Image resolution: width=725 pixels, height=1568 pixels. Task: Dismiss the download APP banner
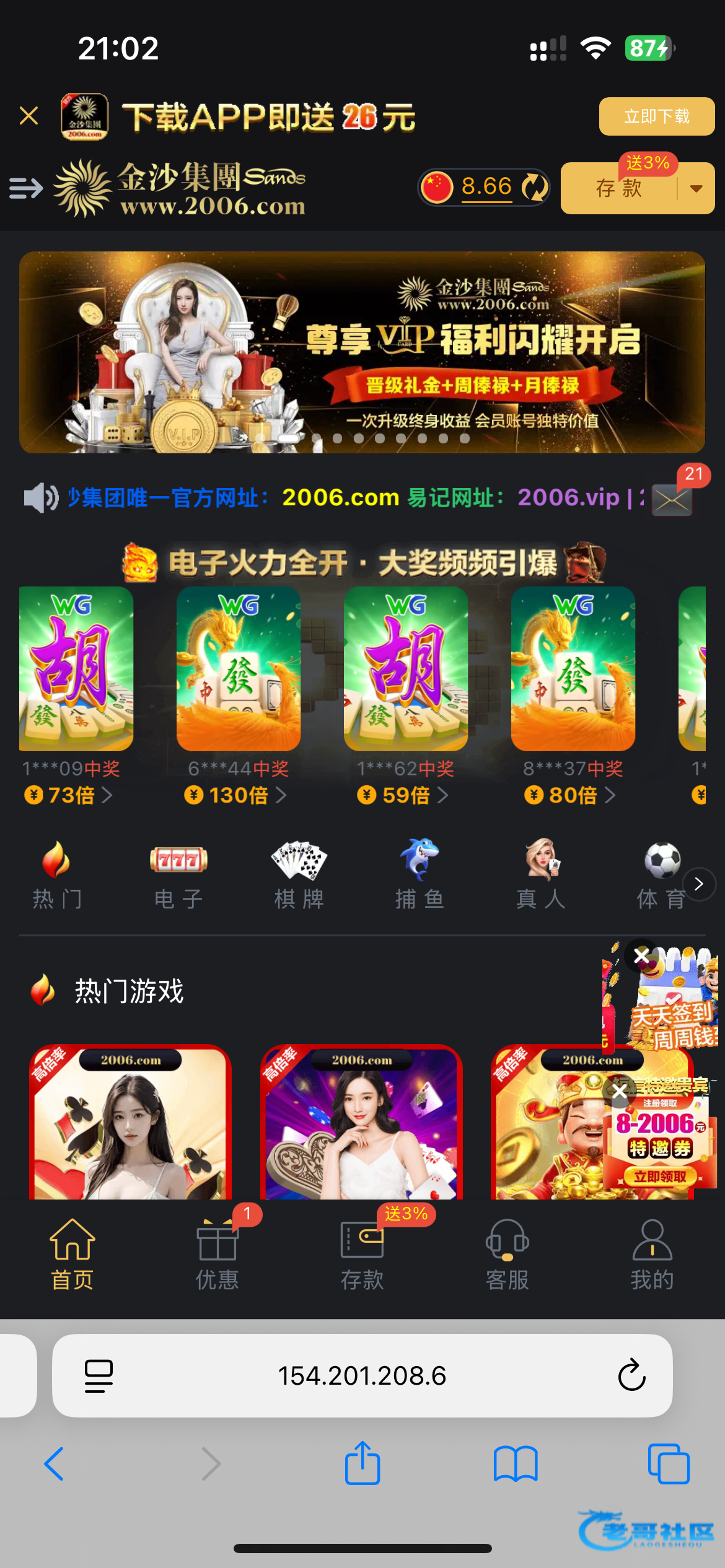click(29, 116)
